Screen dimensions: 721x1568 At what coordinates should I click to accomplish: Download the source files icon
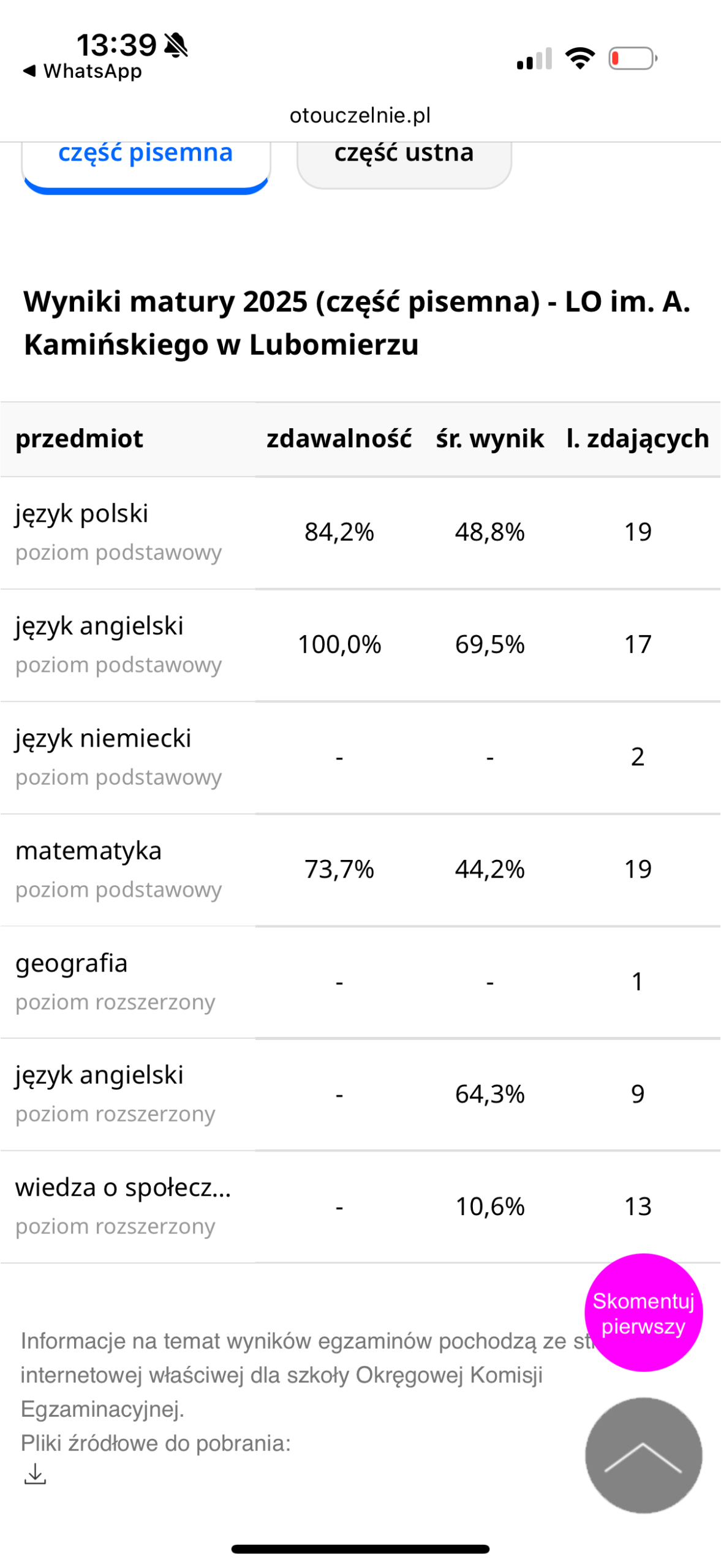(x=35, y=1474)
